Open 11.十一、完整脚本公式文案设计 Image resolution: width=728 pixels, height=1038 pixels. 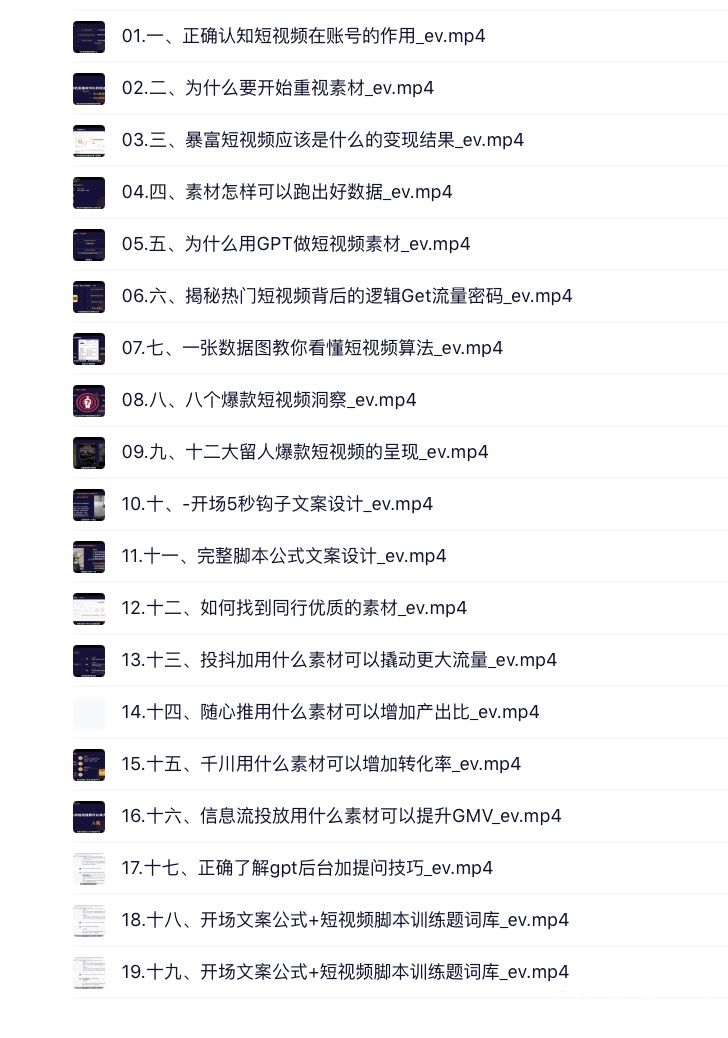pos(283,556)
